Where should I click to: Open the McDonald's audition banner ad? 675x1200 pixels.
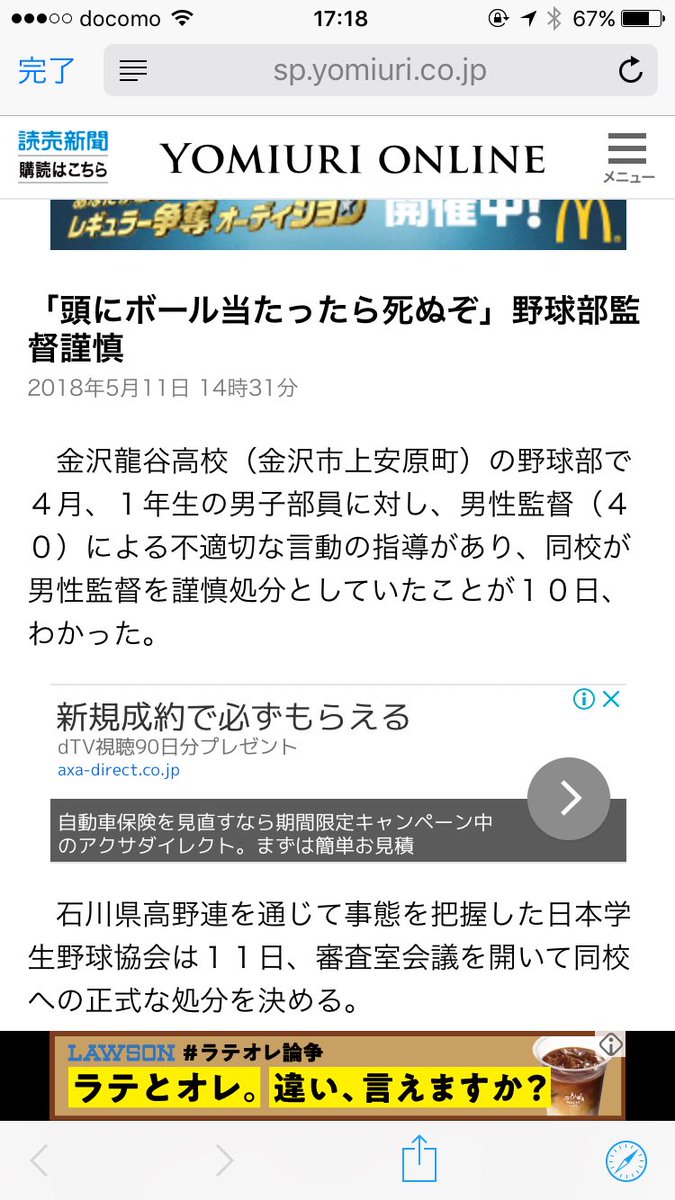[338, 223]
